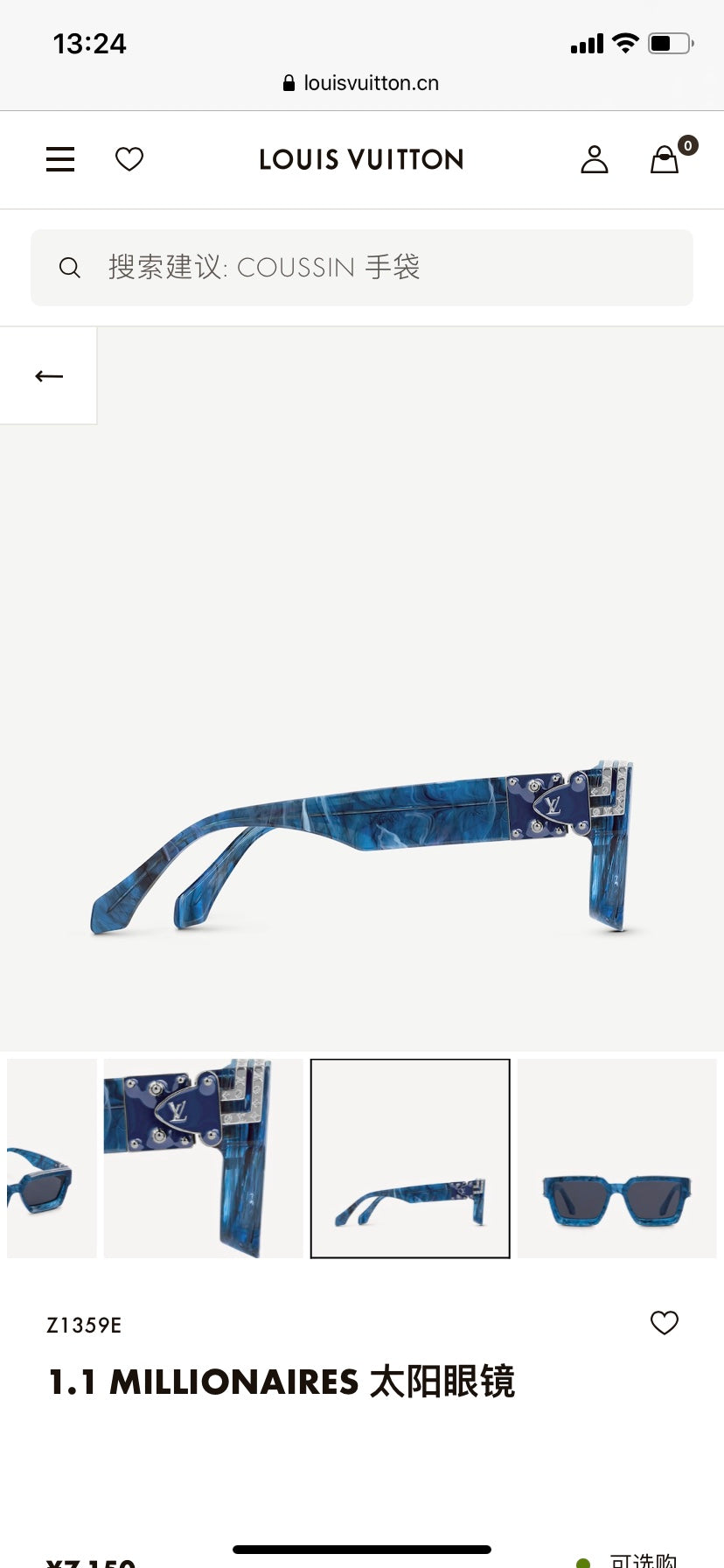Screen dimensions: 724x1568
Task: Select the front-view sunglasses thumbnail
Action: pyautogui.click(x=616, y=1158)
